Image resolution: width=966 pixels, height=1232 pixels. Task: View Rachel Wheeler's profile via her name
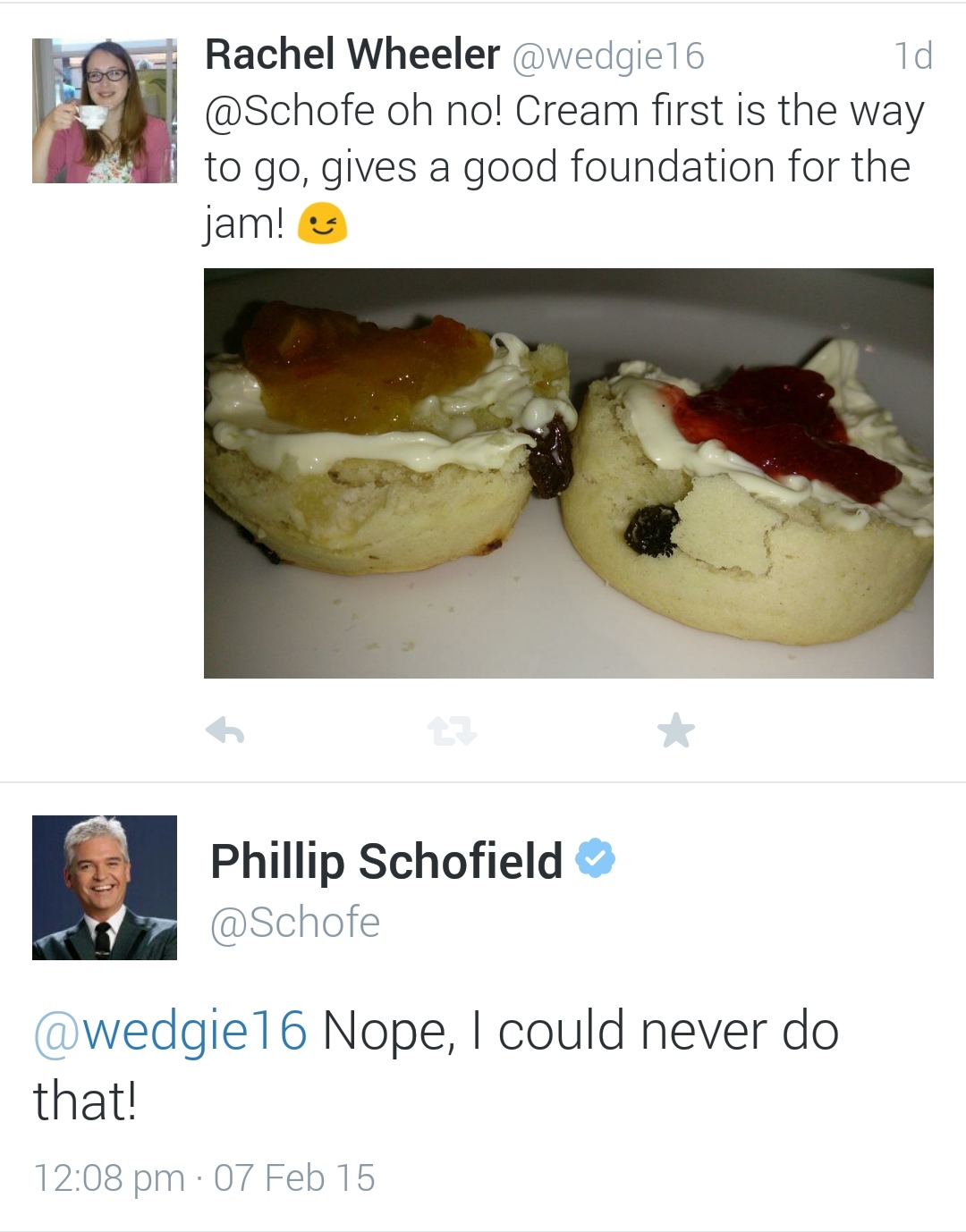point(352,55)
